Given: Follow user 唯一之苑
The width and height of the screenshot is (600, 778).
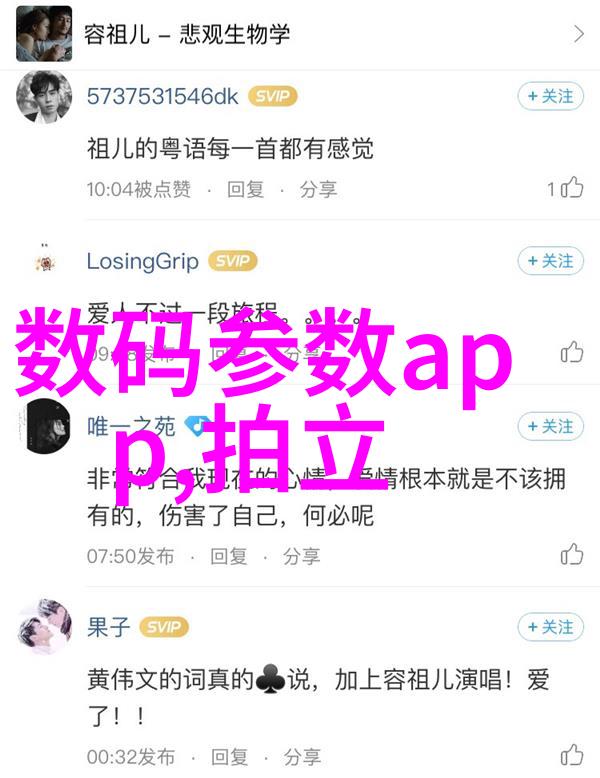Looking at the screenshot, I should pyautogui.click(x=550, y=427).
